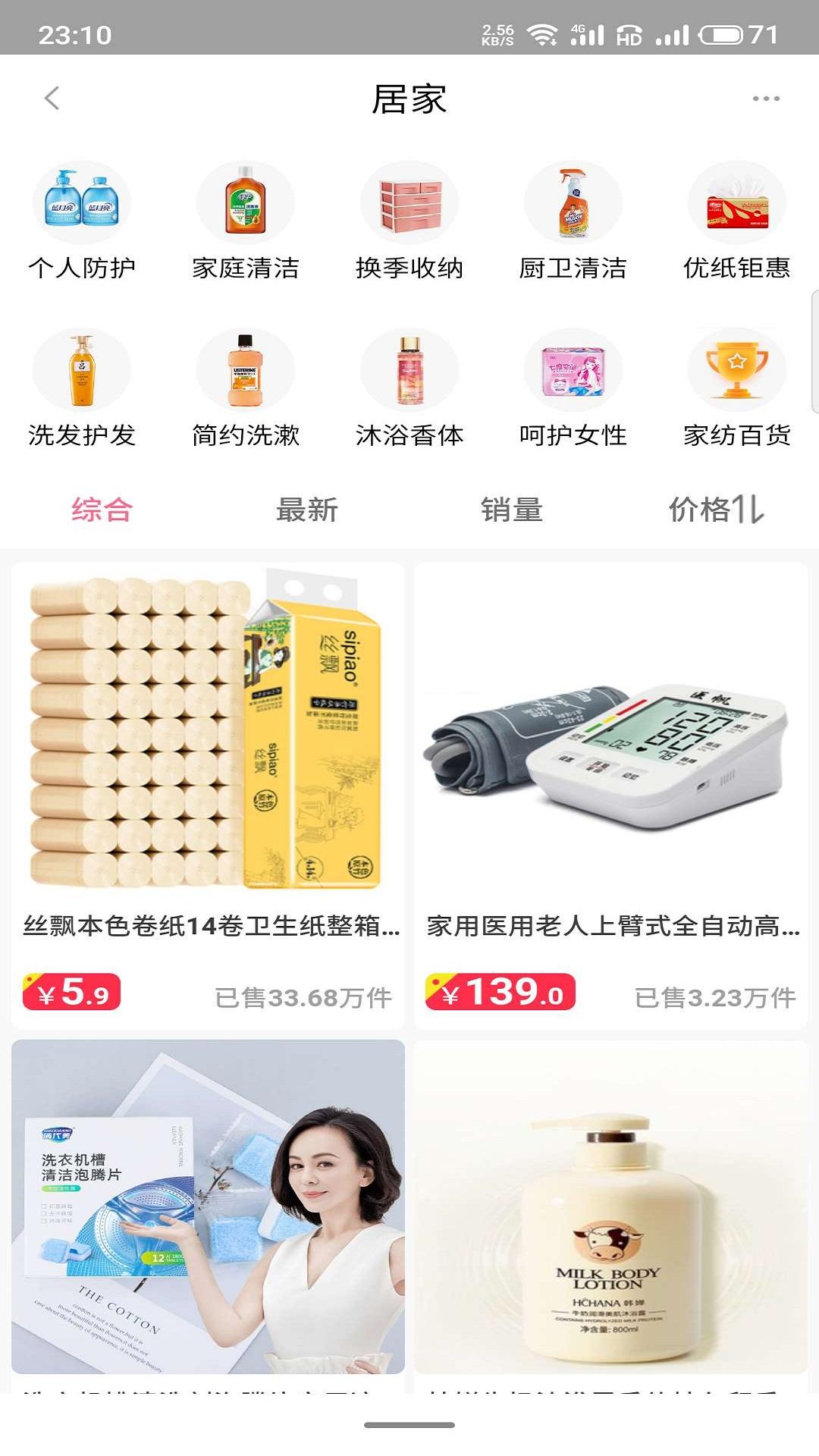Select the 沐浴香体 category
The height and width of the screenshot is (1456, 819).
(409, 388)
